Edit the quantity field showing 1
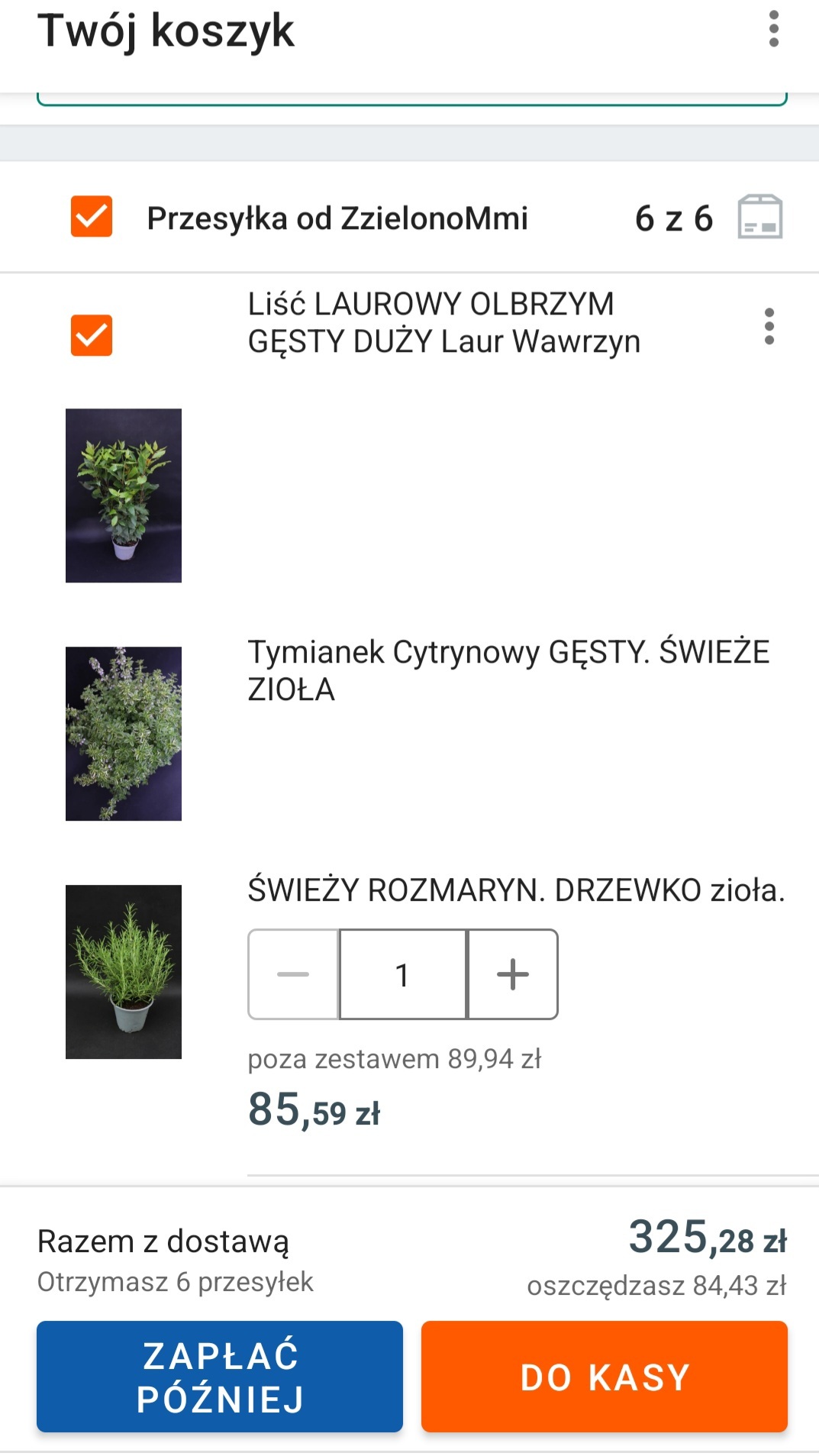The width and height of the screenshot is (819, 1456). (403, 974)
